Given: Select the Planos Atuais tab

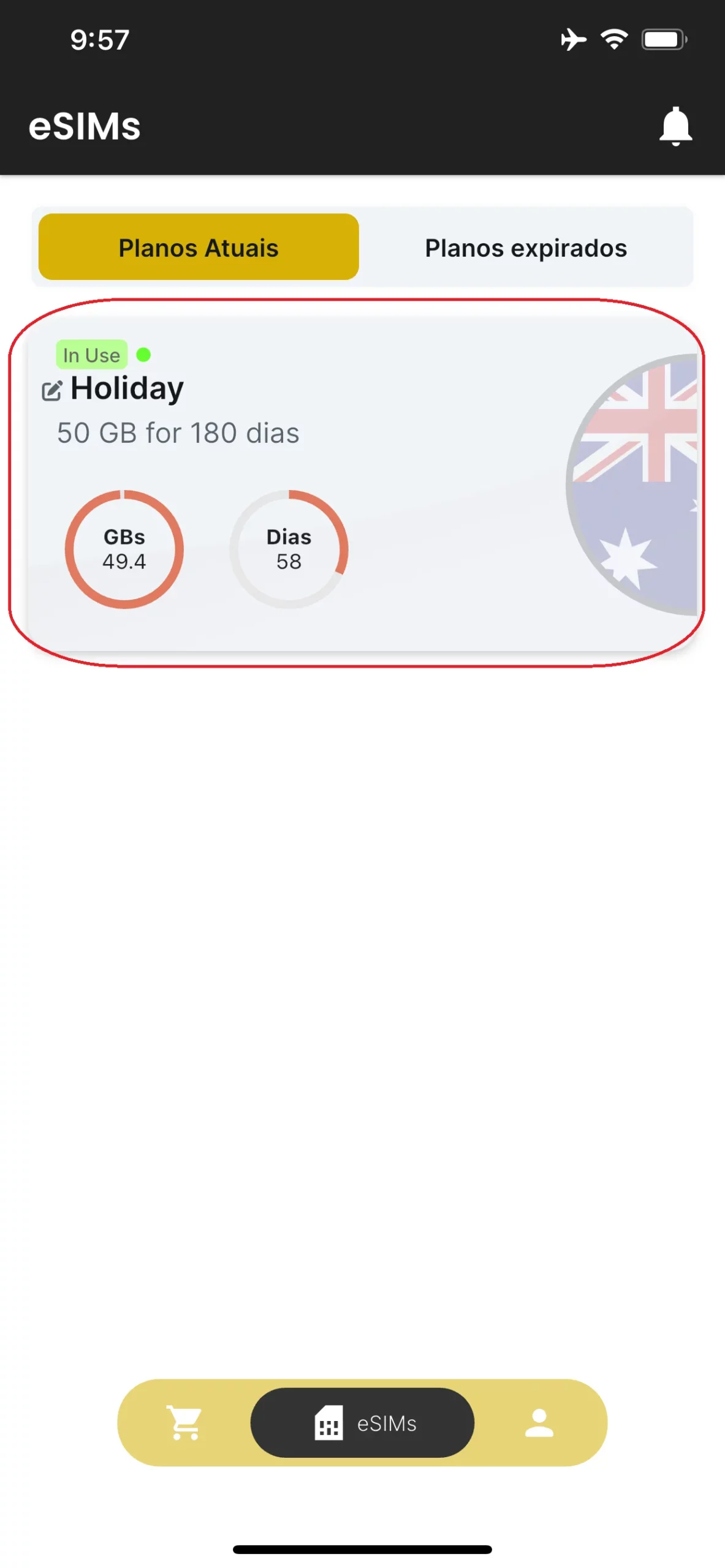Looking at the screenshot, I should coord(198,247).
